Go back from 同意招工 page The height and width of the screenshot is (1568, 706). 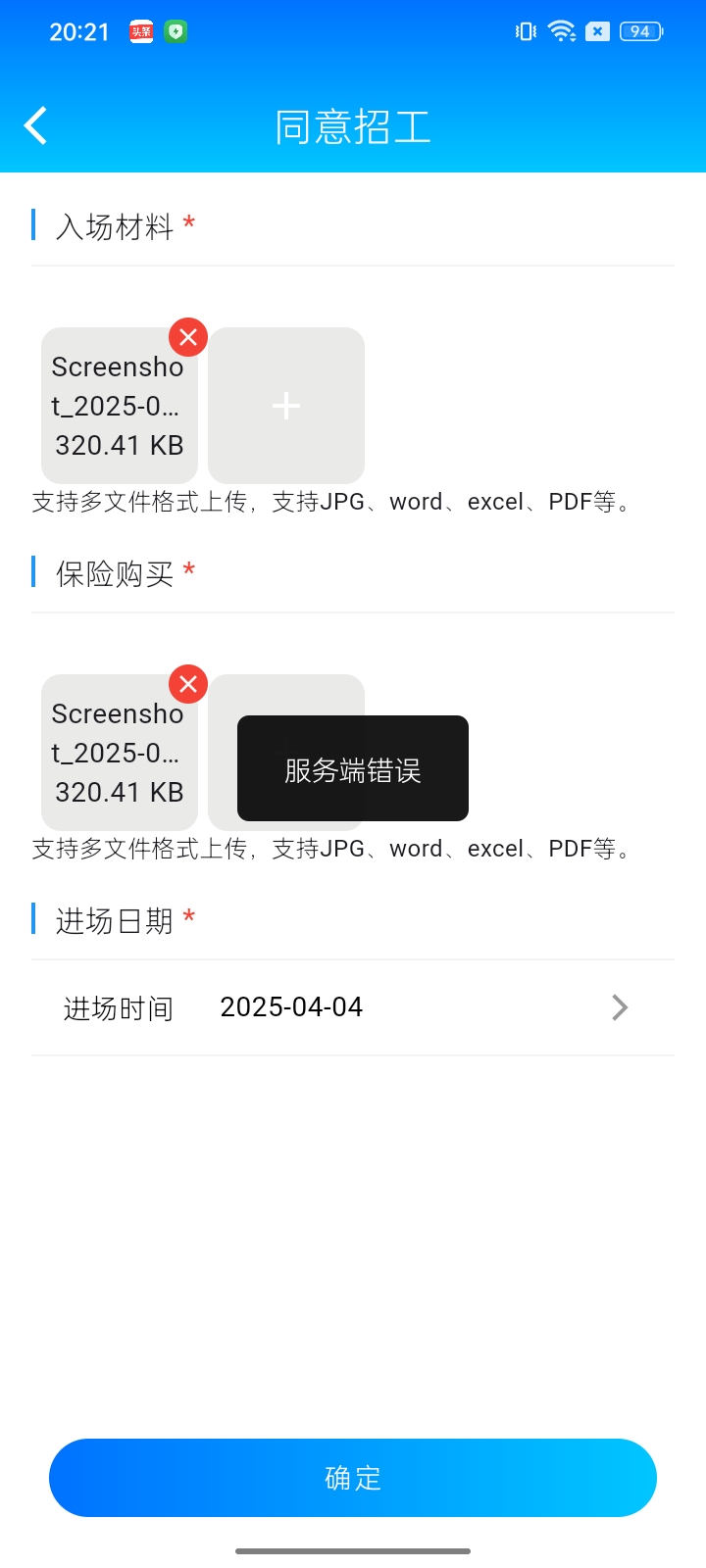[36, 126]
